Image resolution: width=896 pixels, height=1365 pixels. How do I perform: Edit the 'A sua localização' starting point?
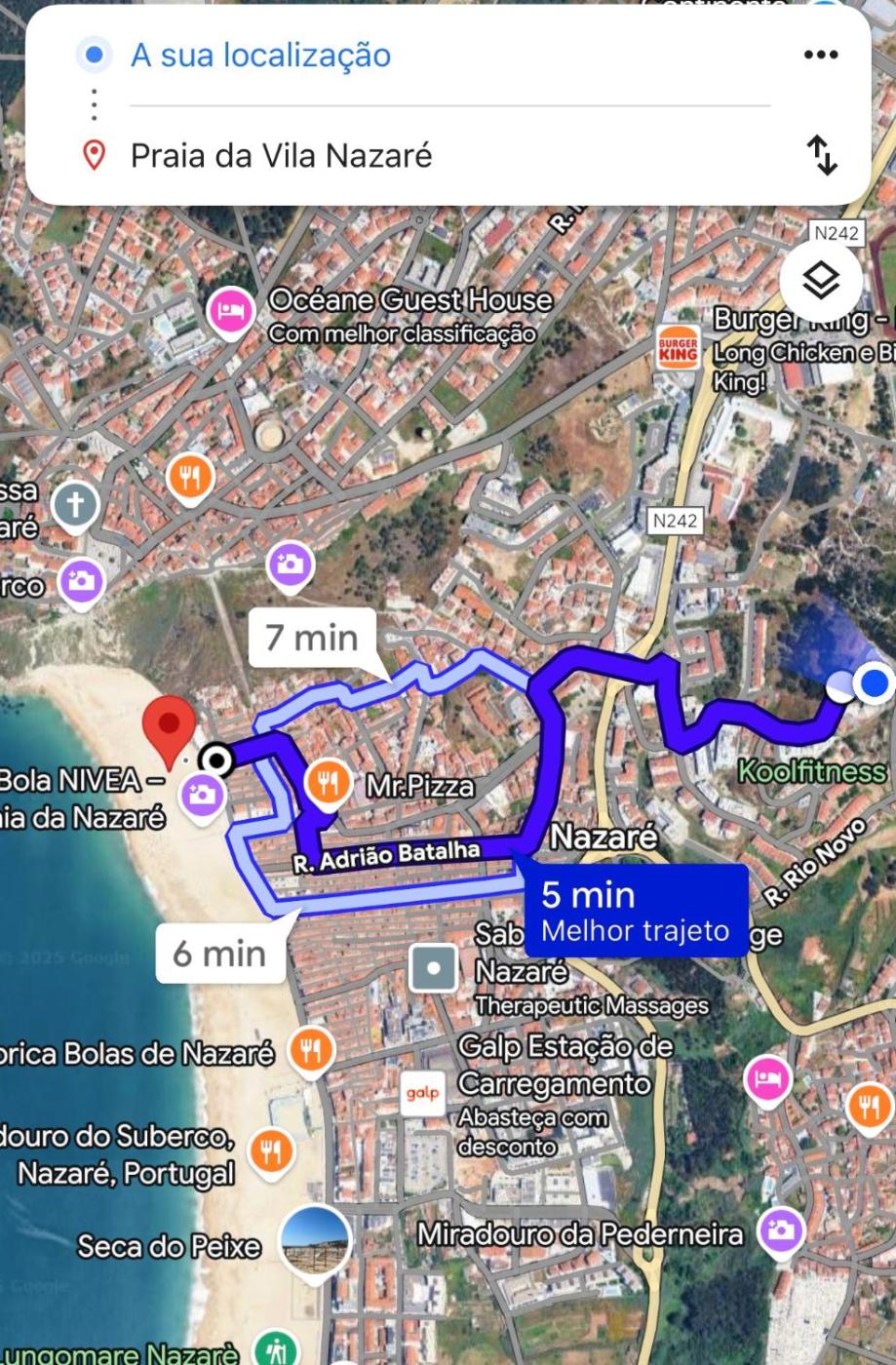point(260,55)
